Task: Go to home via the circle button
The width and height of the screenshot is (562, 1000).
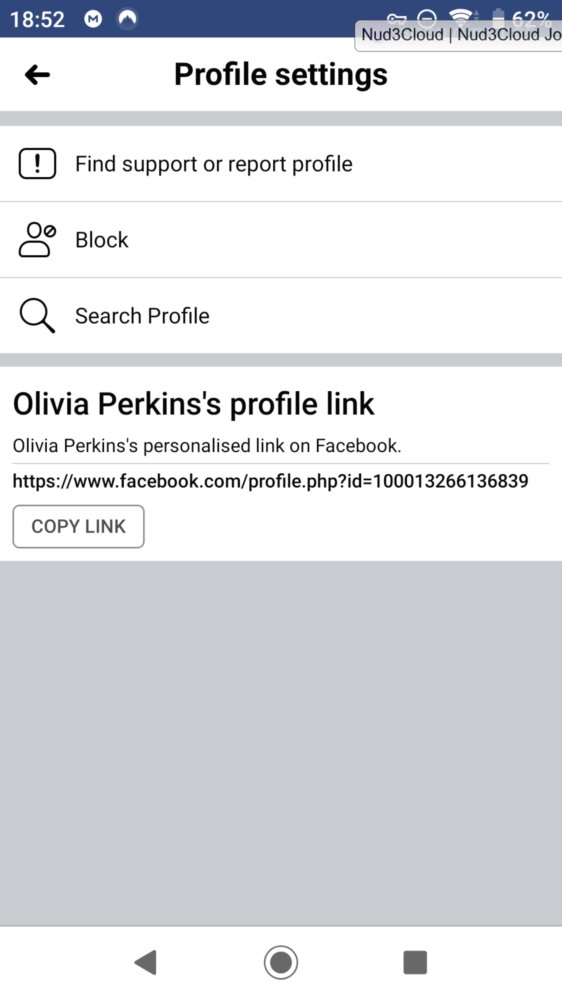Action: (281, 962)
